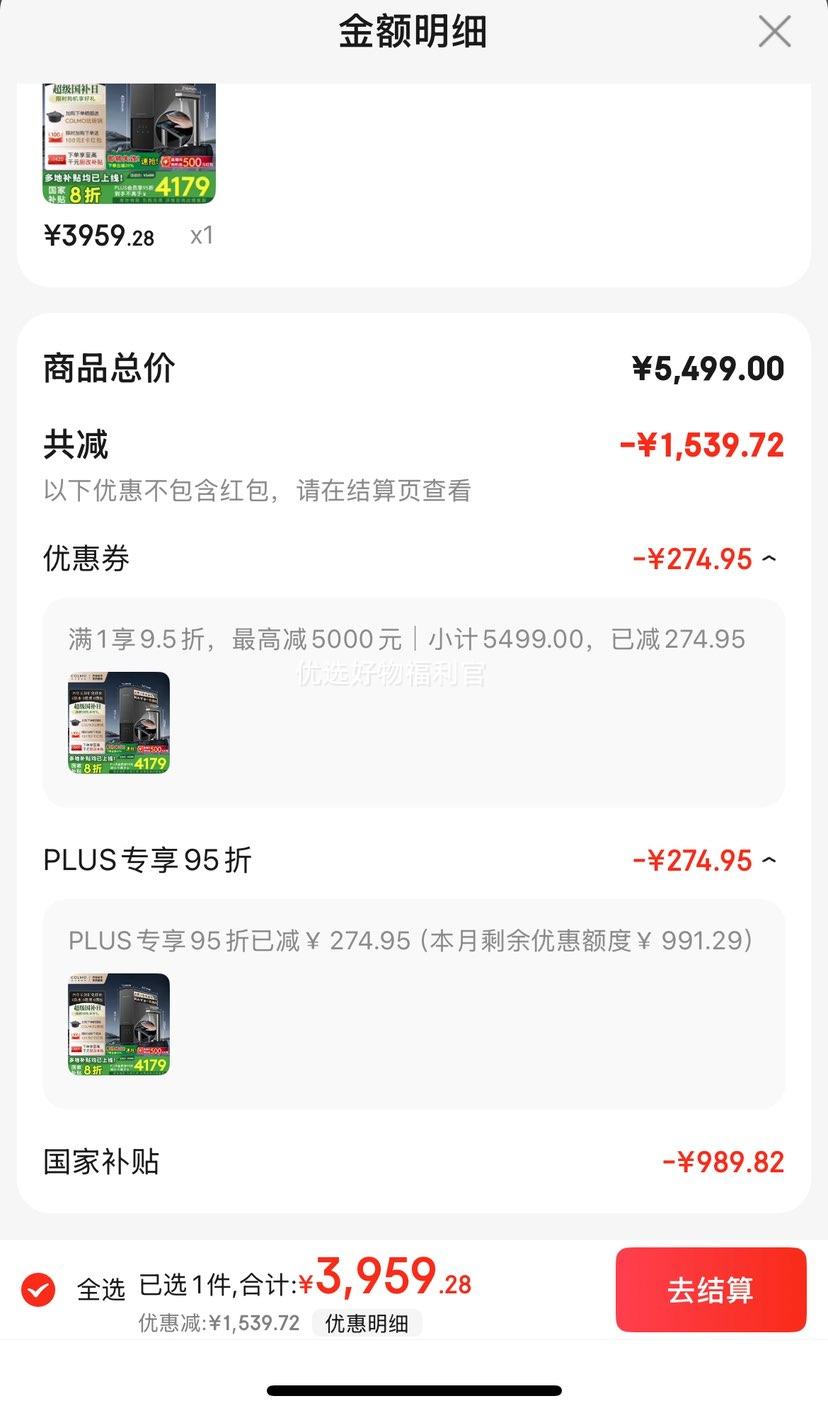This screenshot has height=1413, width=828.
Task: Close the 金额明细 price detail panel
Action: click(774, 31)
